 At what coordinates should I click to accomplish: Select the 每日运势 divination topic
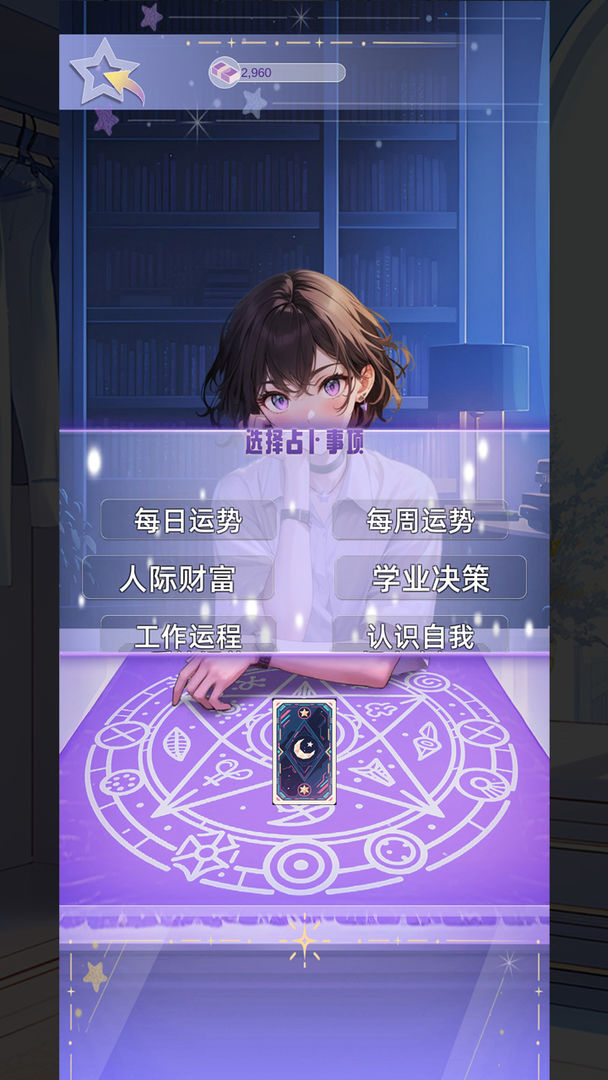point(188,520)
